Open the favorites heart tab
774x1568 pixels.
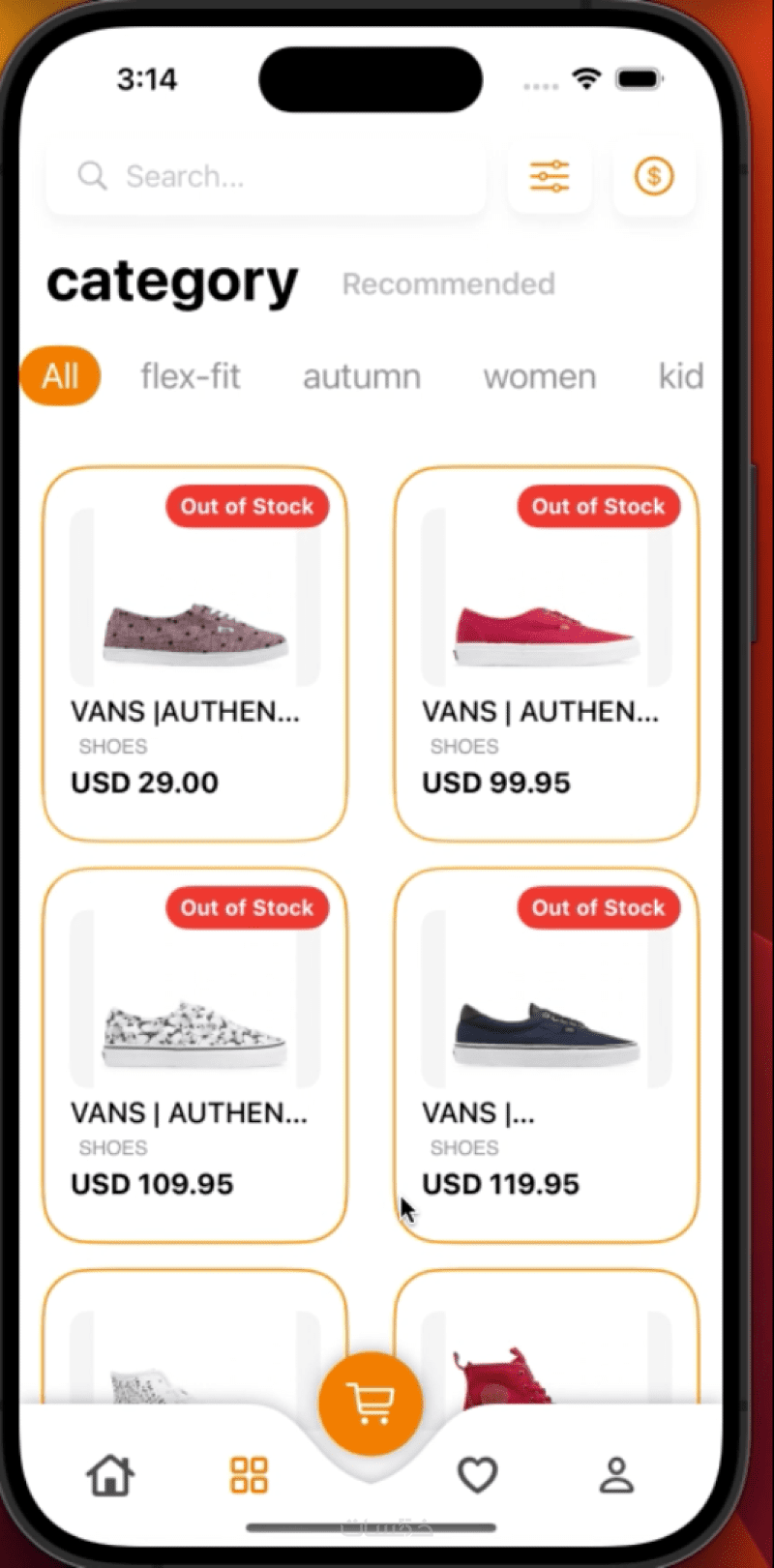pos(477,1476)
